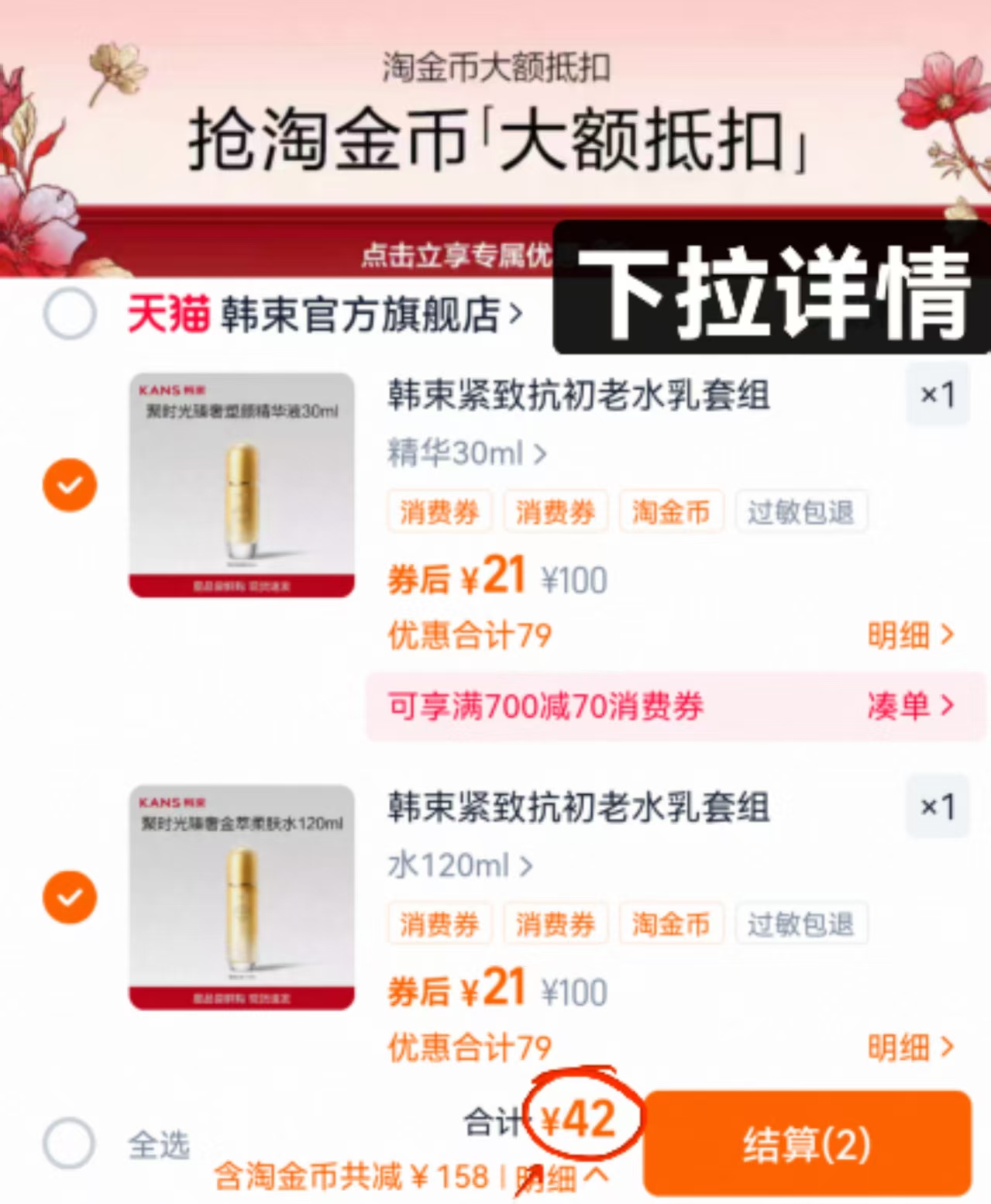991x1204 pixels.
Task: 点击第一个商品的淘金币标签
Action: click(x=671, y=511)
